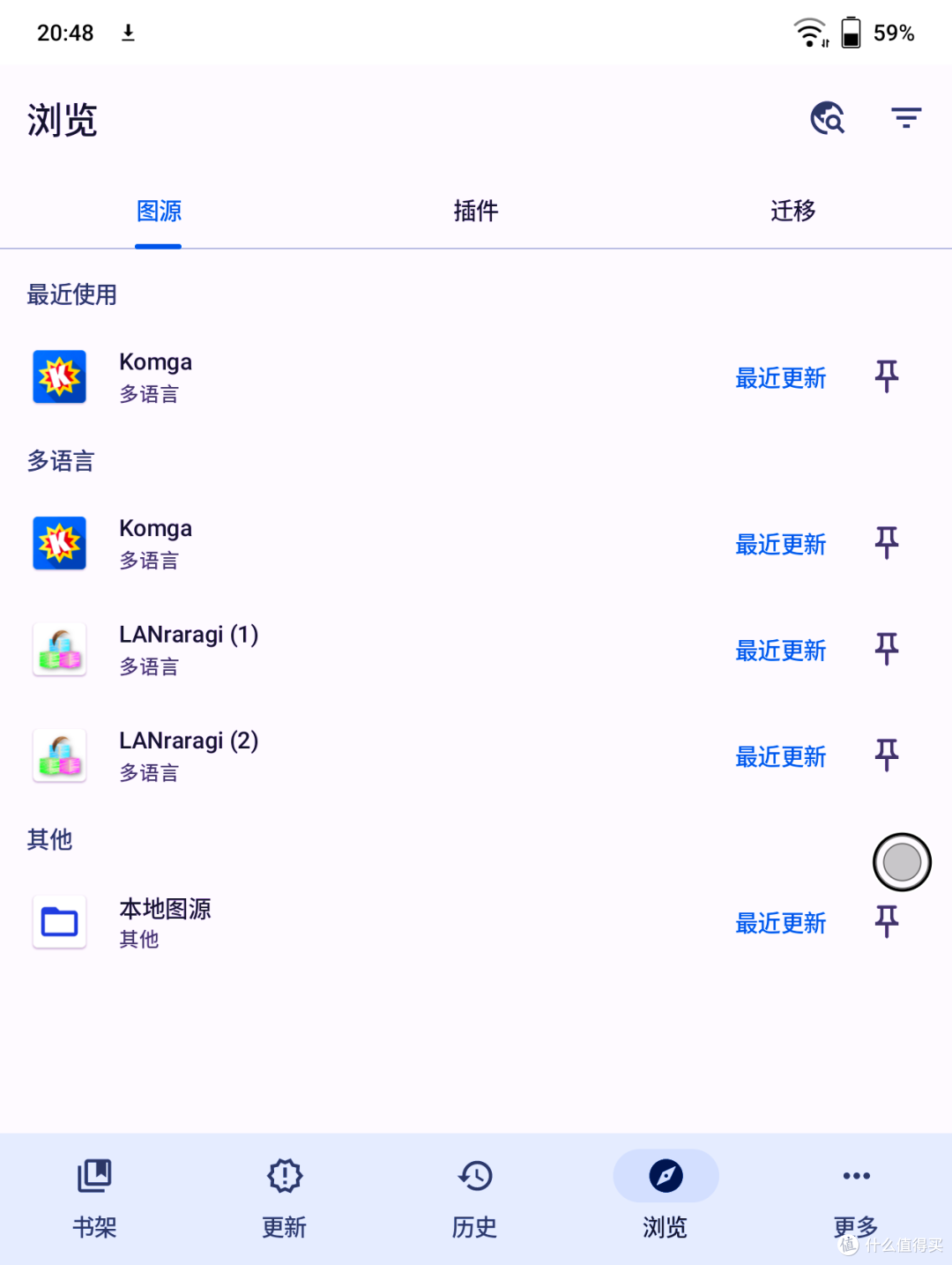The width and height of the screenshot is (952, 1265).
Task: Open the 更多 tab
Action: point(856,1196)
